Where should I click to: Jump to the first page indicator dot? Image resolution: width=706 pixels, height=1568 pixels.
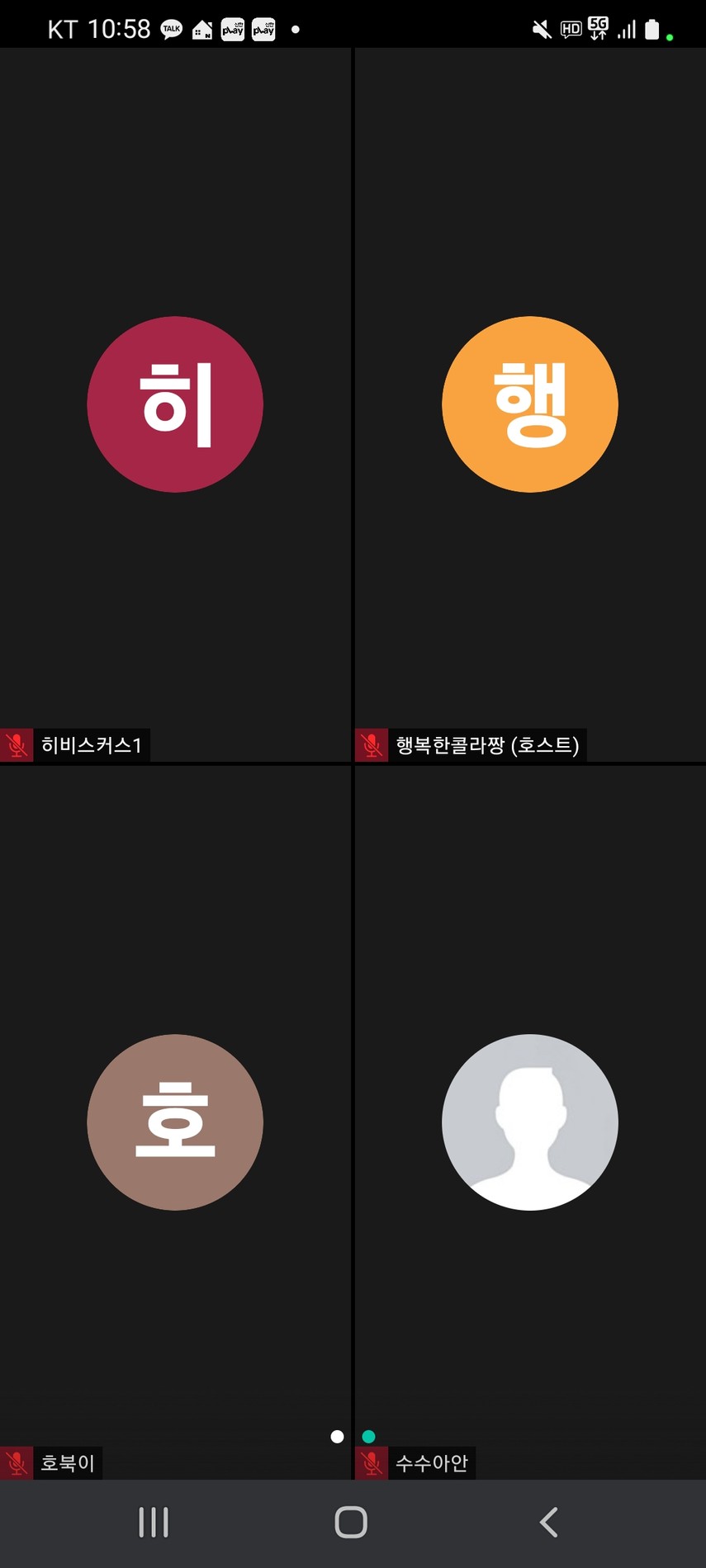[x=337, y=1437]
